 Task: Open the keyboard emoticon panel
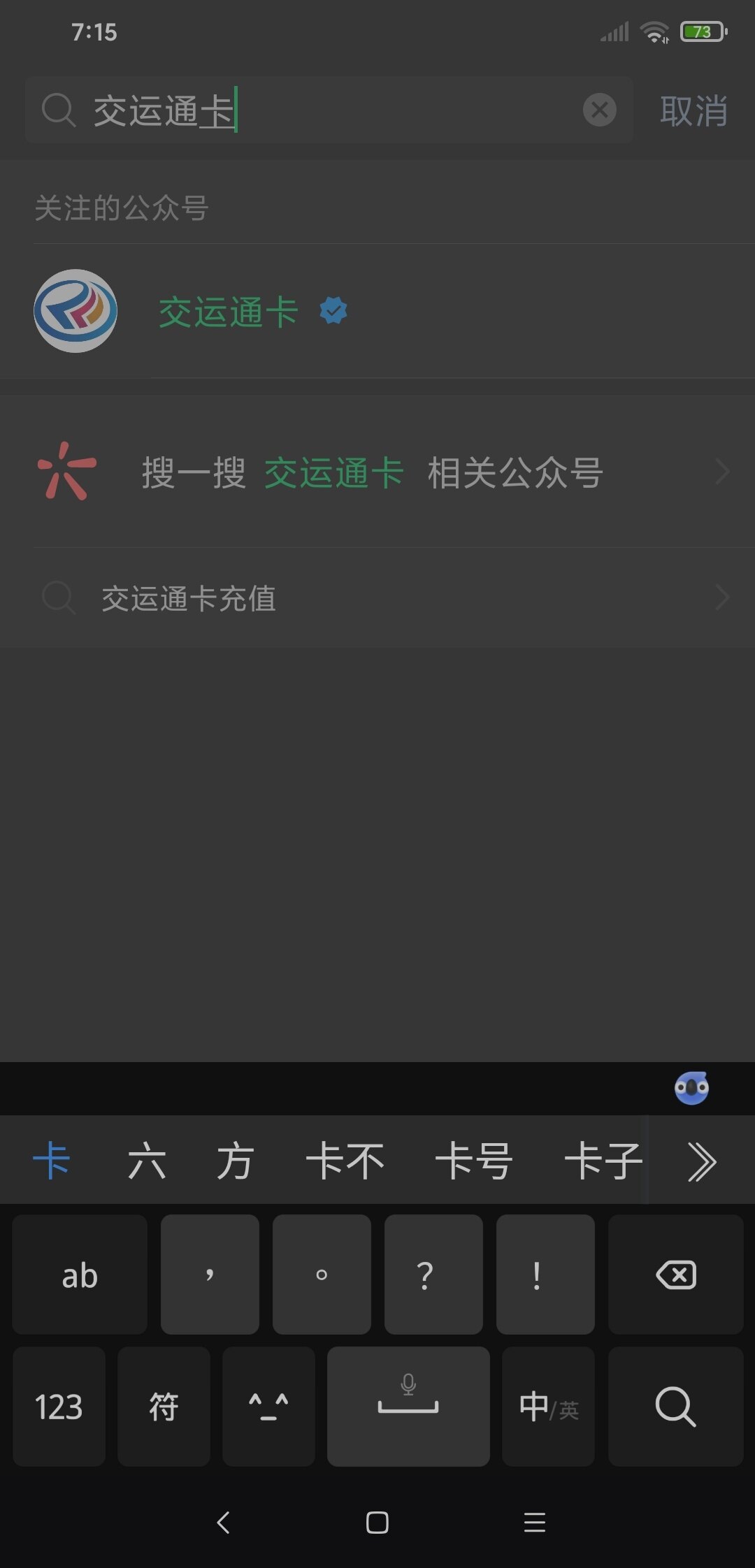pos(268,1406)
